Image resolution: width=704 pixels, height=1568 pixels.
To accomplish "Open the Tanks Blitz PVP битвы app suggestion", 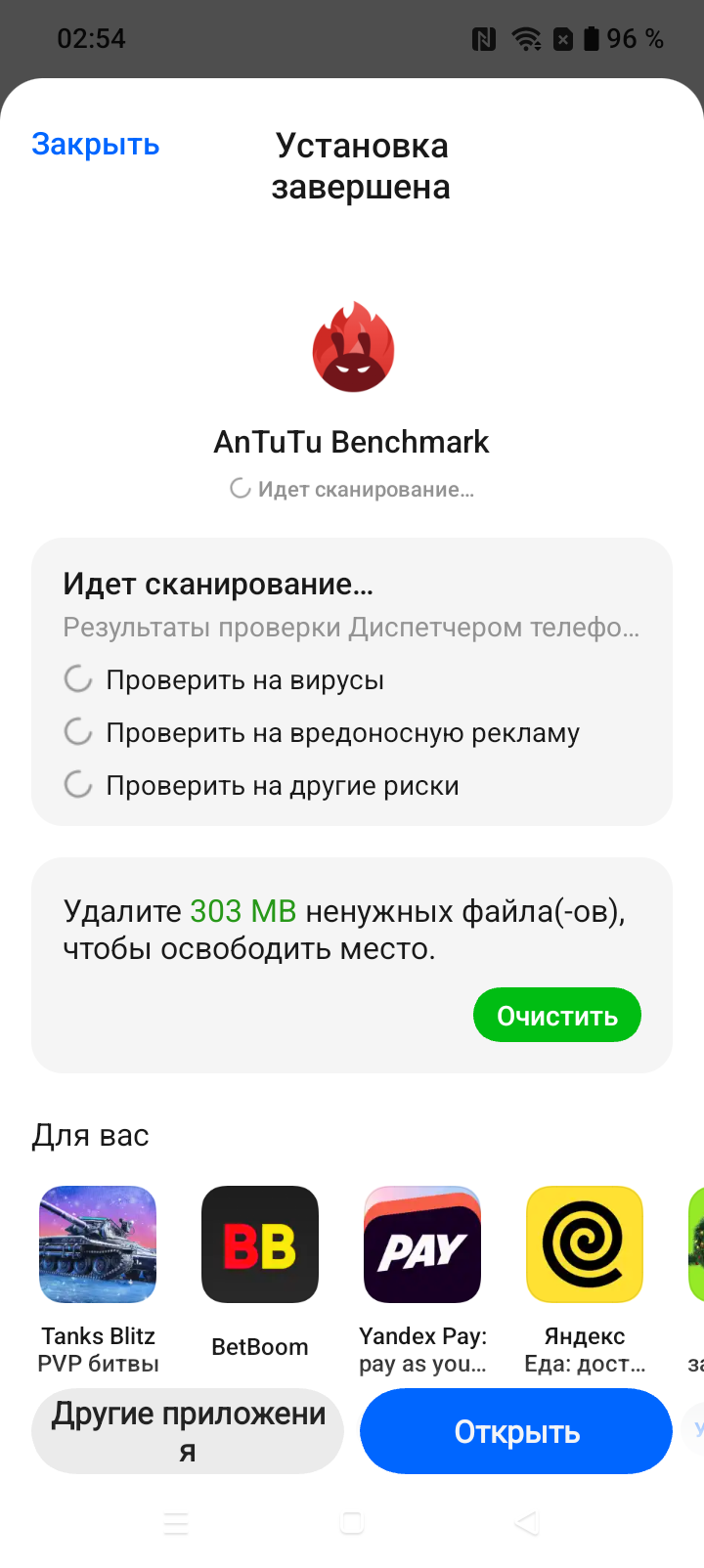I will (98, 1244).
